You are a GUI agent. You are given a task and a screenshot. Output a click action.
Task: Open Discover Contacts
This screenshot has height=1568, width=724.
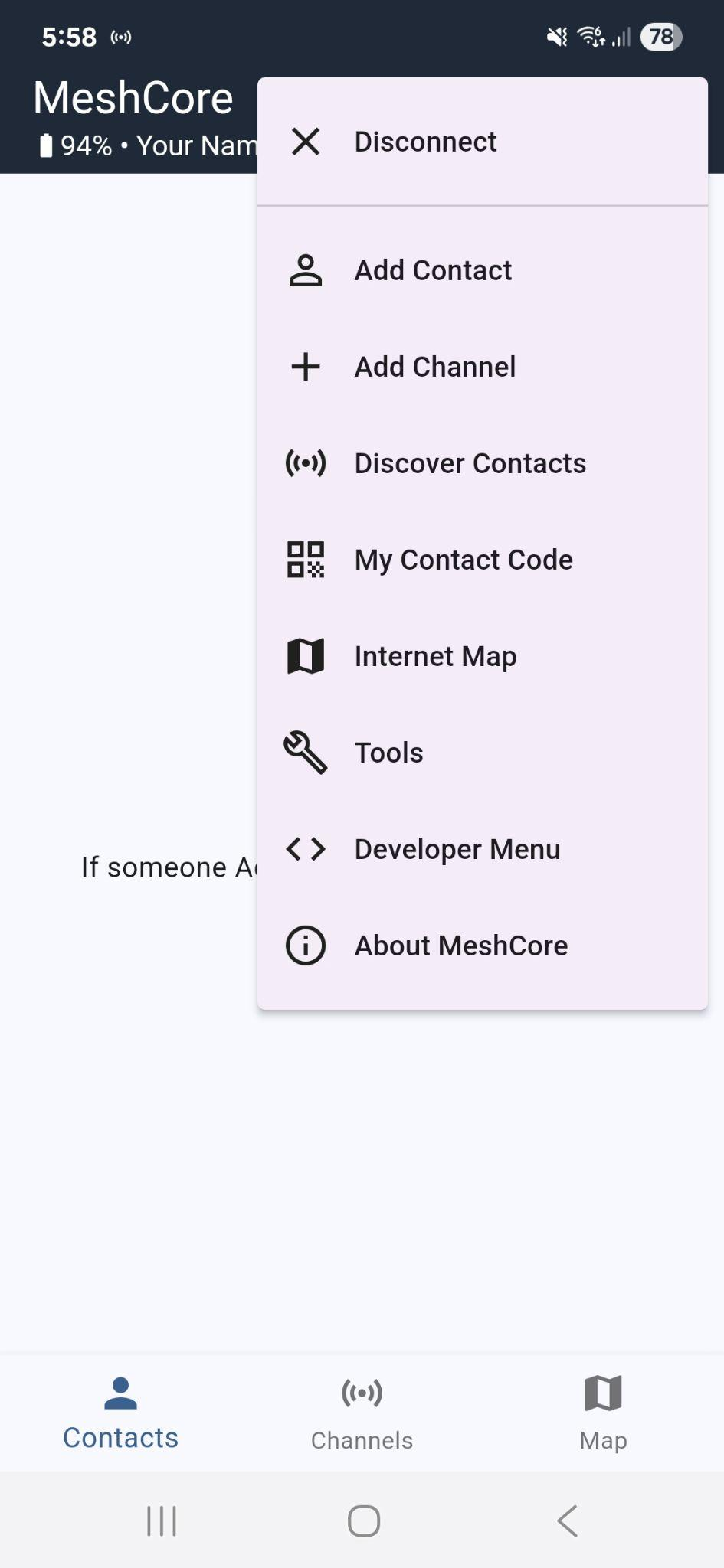click(x=483, y=463)
